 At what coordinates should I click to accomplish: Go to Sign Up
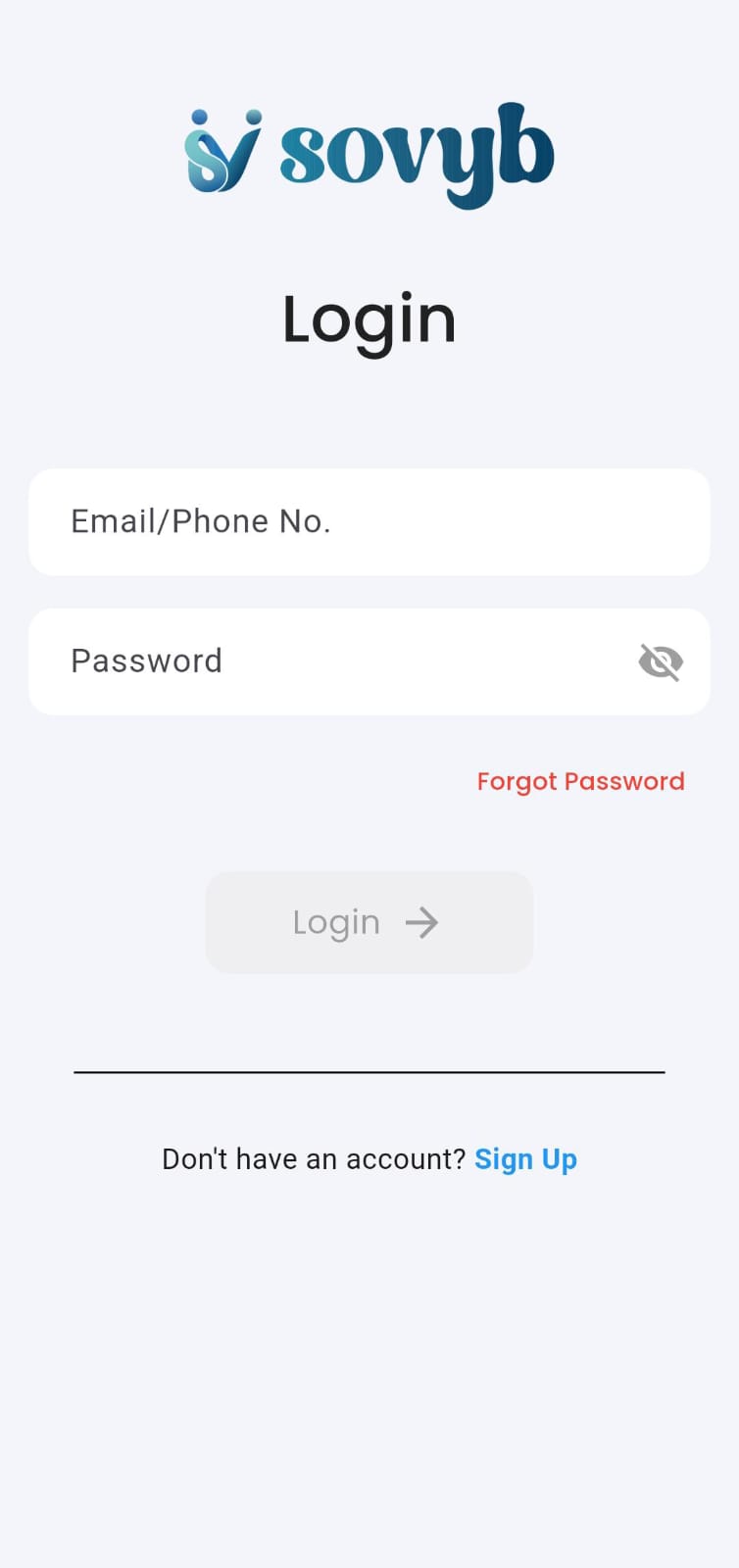point(525,1159)
